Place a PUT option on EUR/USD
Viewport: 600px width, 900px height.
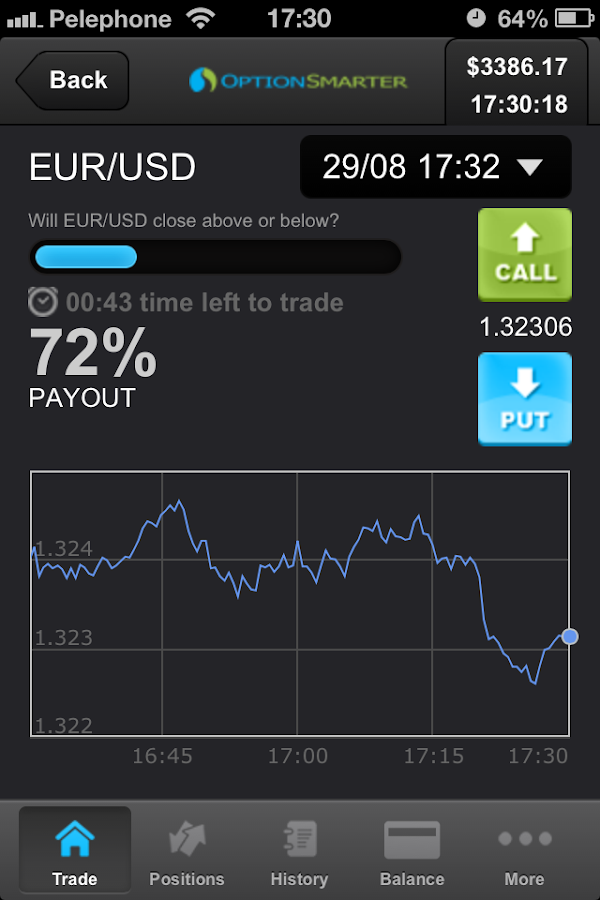point(525,399)
